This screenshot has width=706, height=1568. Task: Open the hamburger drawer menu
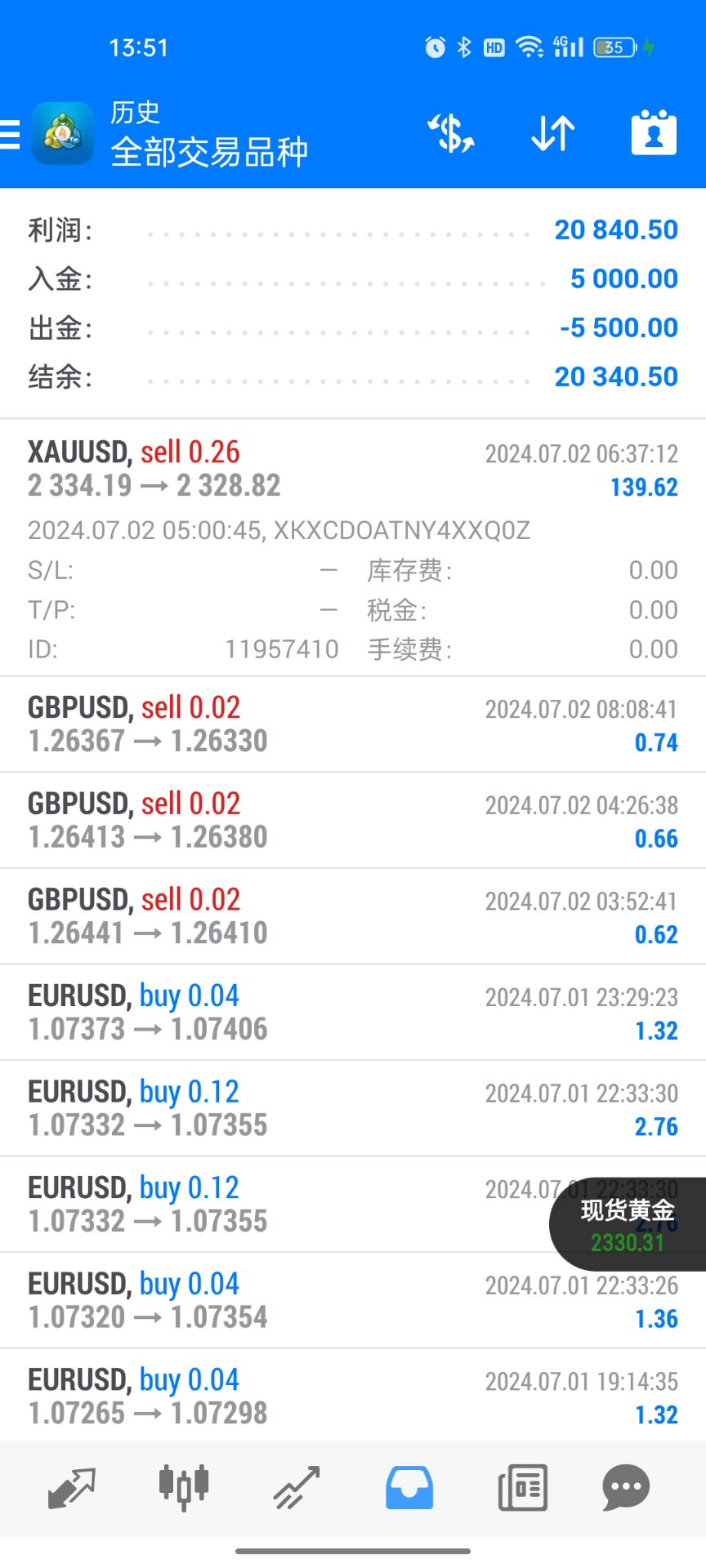point(11,134)
